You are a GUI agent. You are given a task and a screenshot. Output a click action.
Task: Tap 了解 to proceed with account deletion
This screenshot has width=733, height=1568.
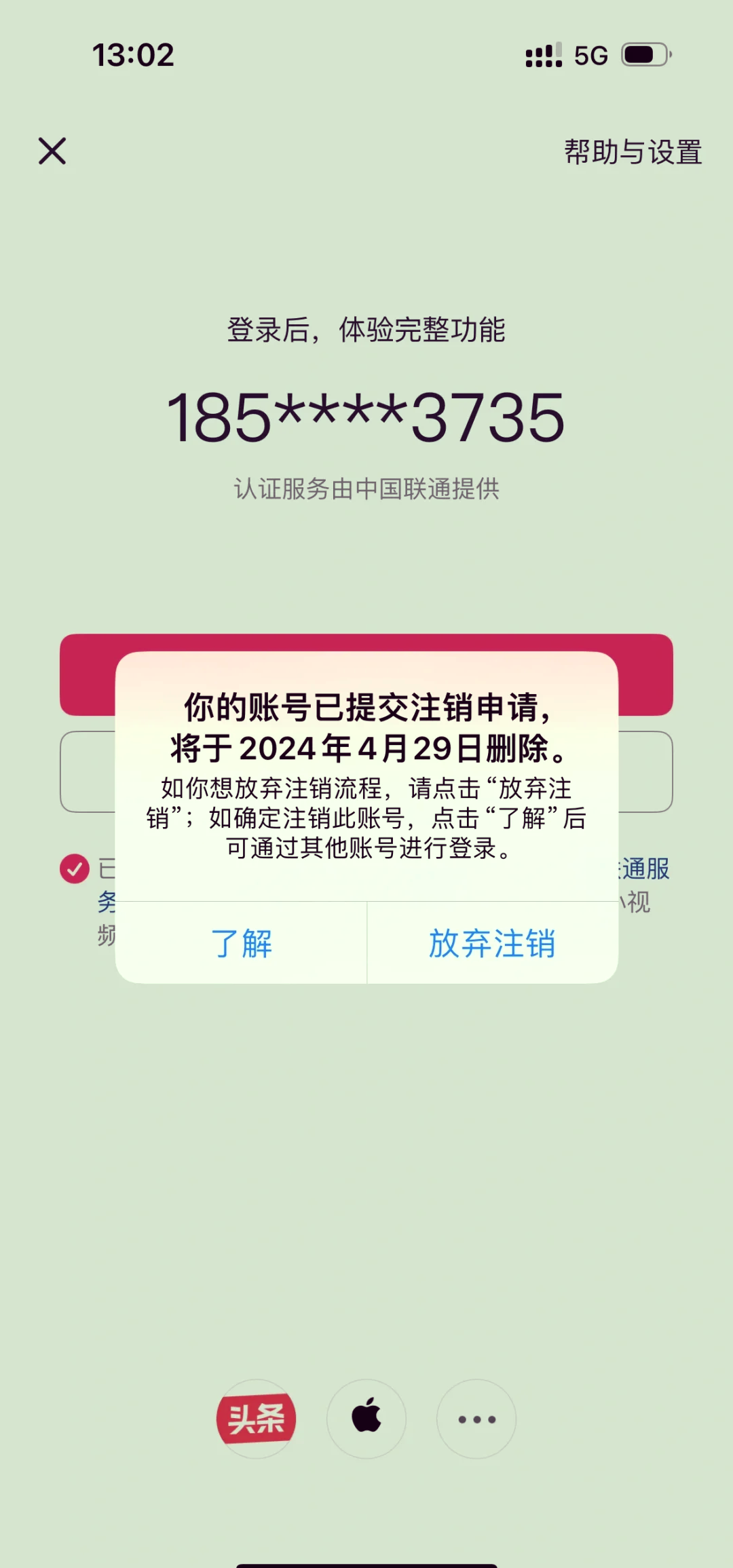point(245,943)
